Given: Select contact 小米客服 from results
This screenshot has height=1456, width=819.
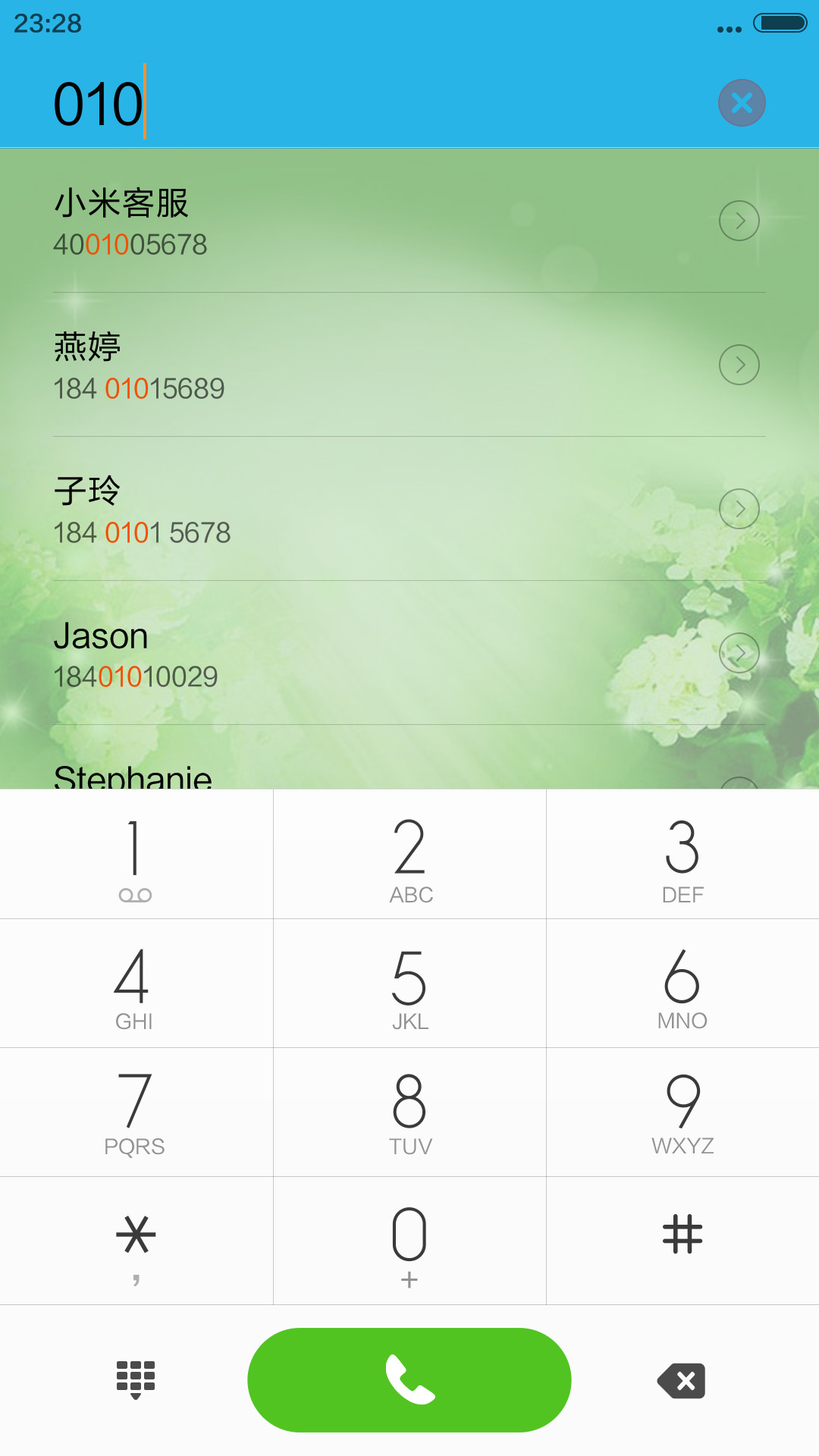Looking at the screenshot, I should (409, 221).
